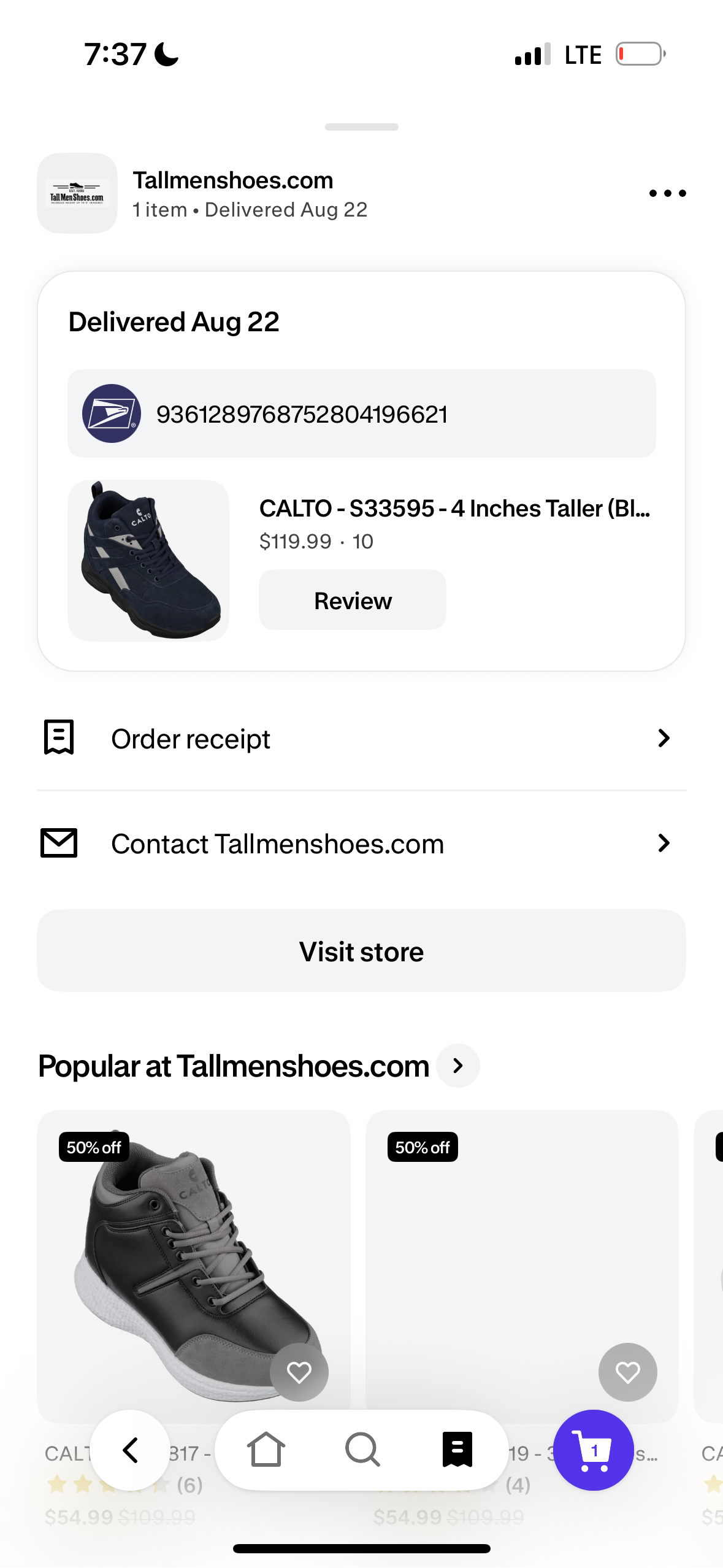Go back using the back arrow

coord(130,1450)
